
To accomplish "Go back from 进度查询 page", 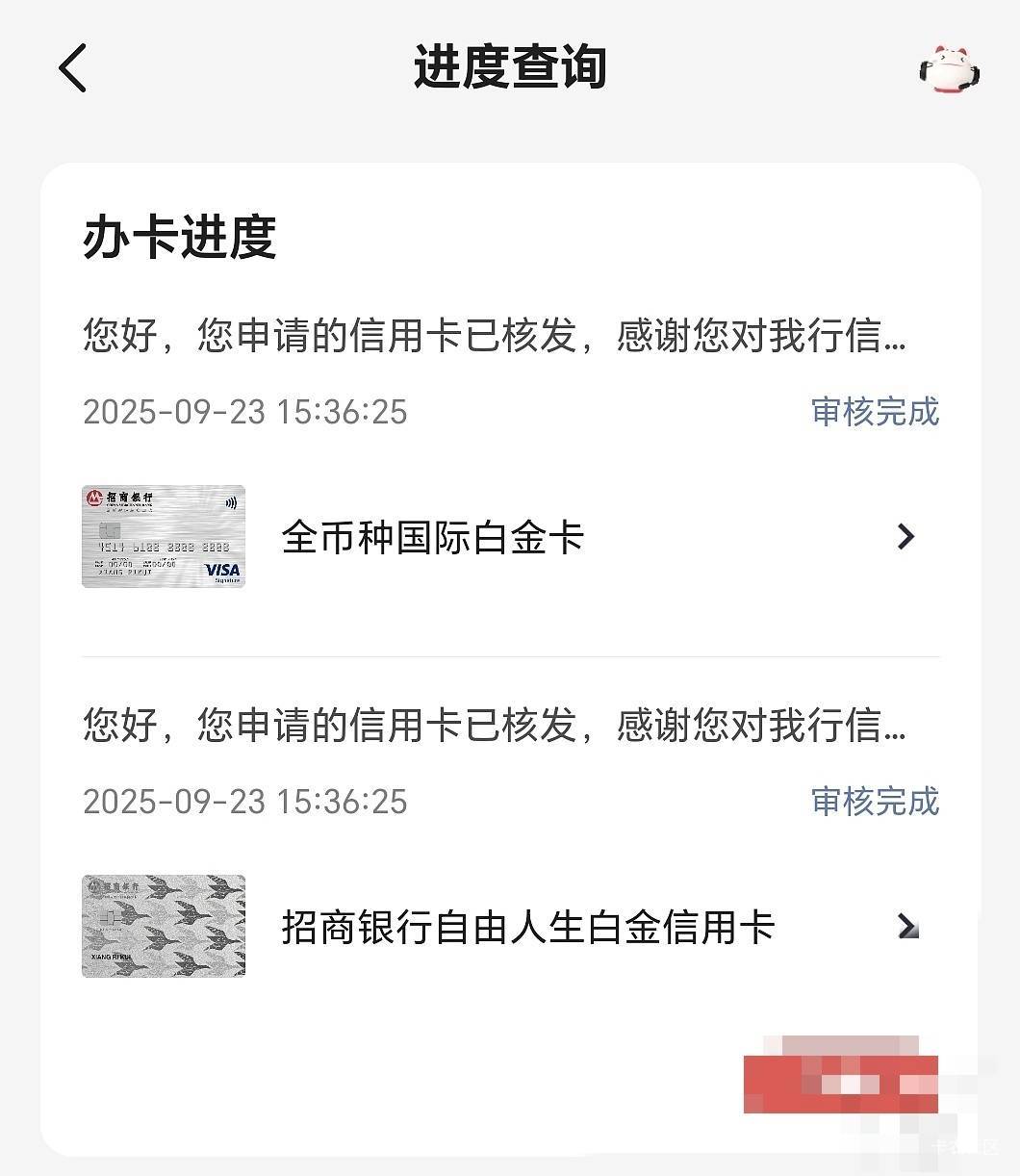I will tap(72, 68).
